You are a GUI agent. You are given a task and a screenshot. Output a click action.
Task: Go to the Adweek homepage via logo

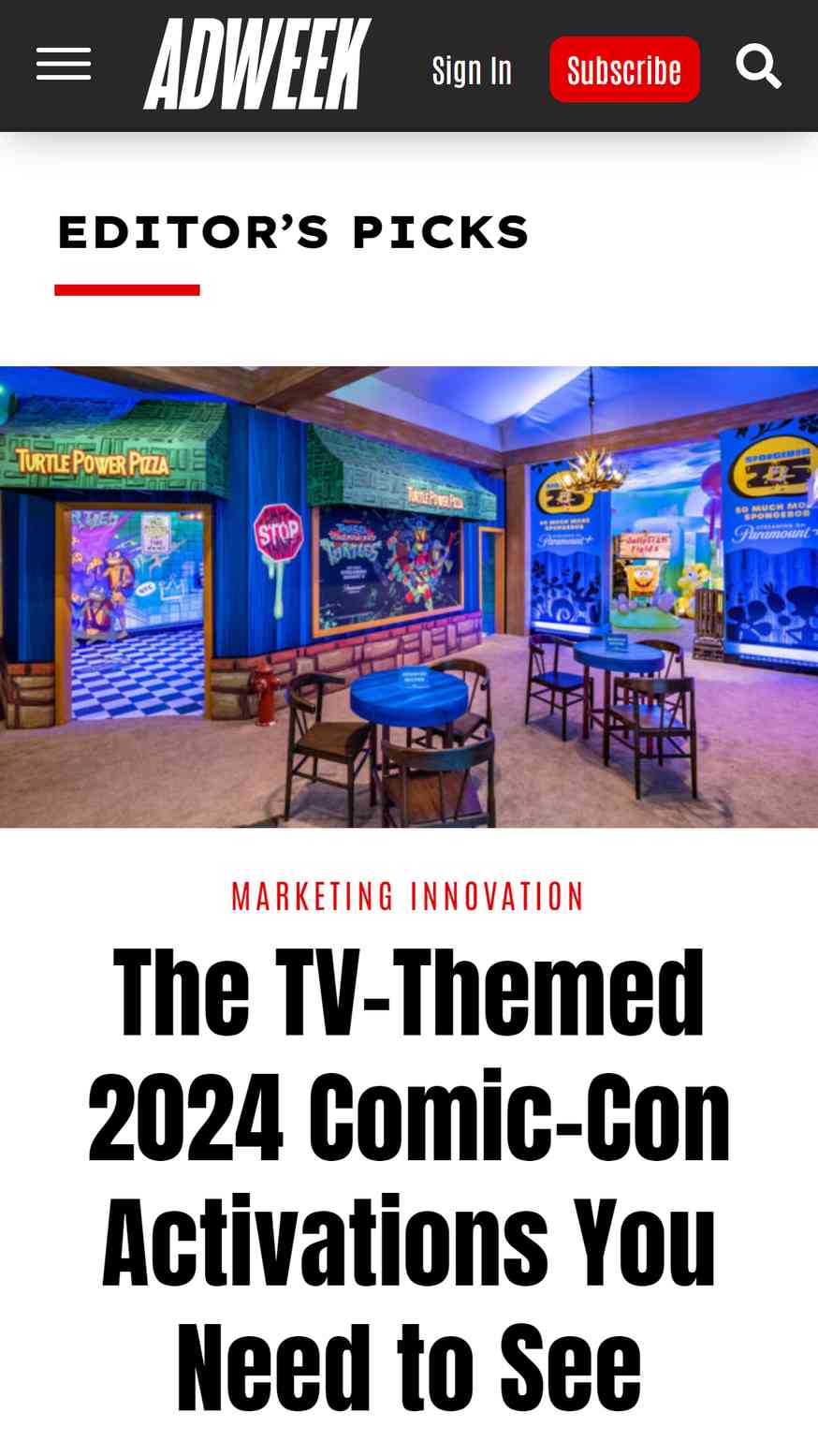[257, 65]
